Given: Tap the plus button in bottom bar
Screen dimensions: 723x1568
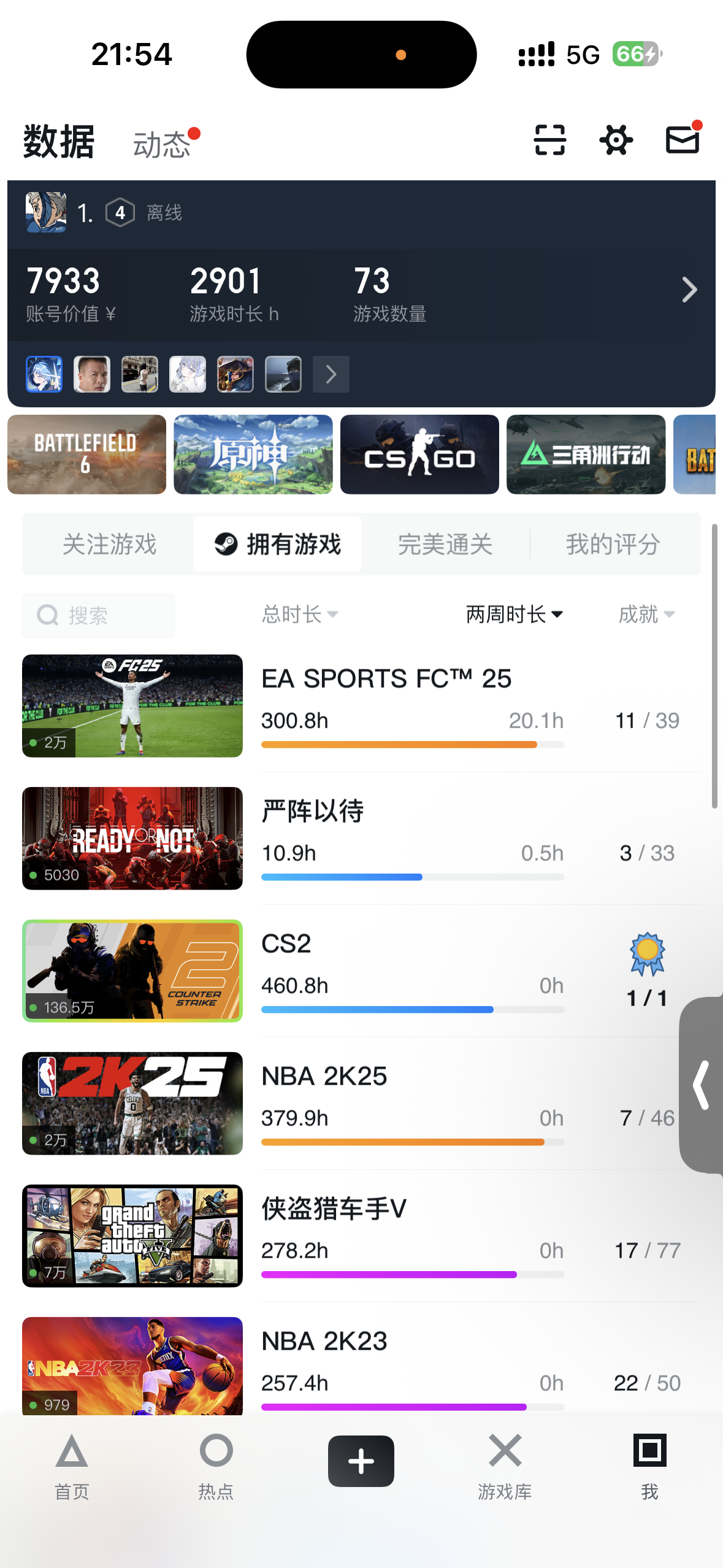Looking at the screenshot, I should (361, 1461).
